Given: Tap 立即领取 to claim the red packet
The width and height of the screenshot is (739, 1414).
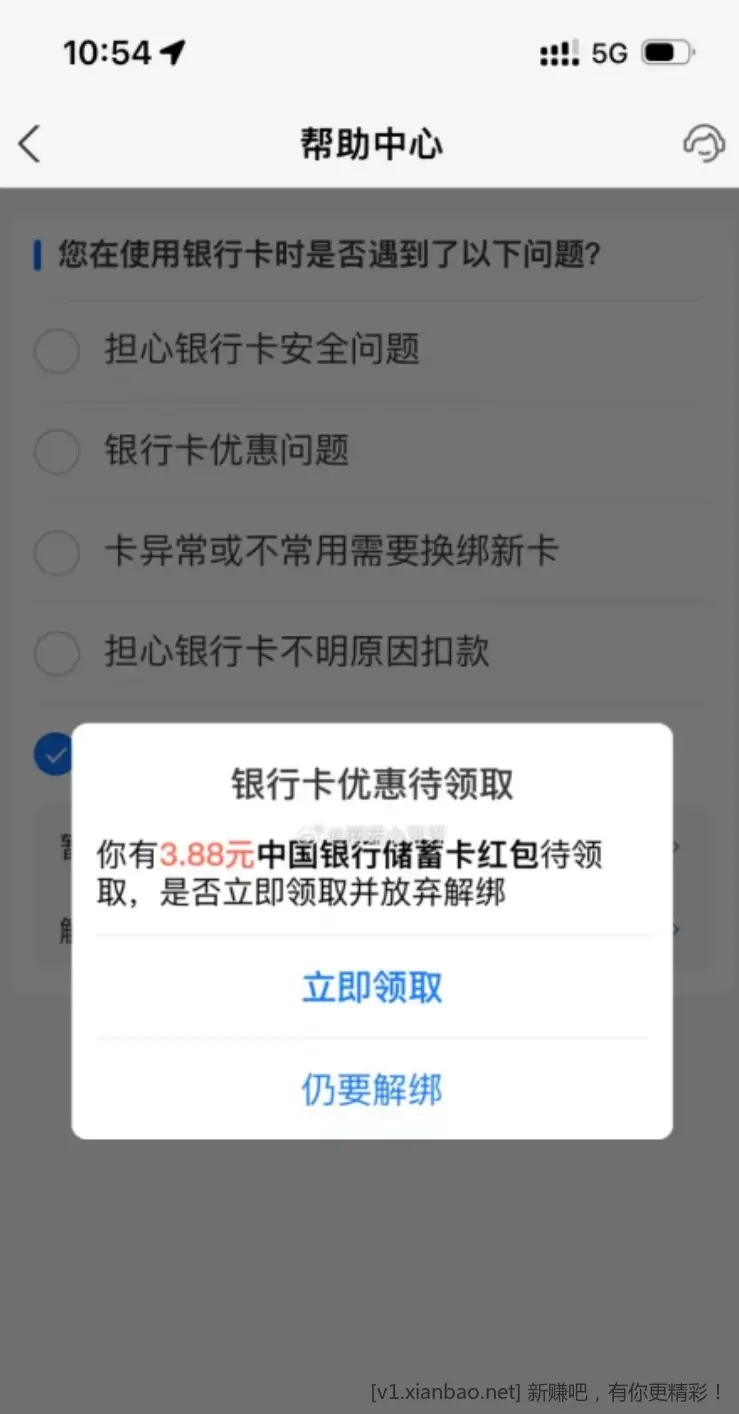Looking at the screenshot, I should 372,988.
